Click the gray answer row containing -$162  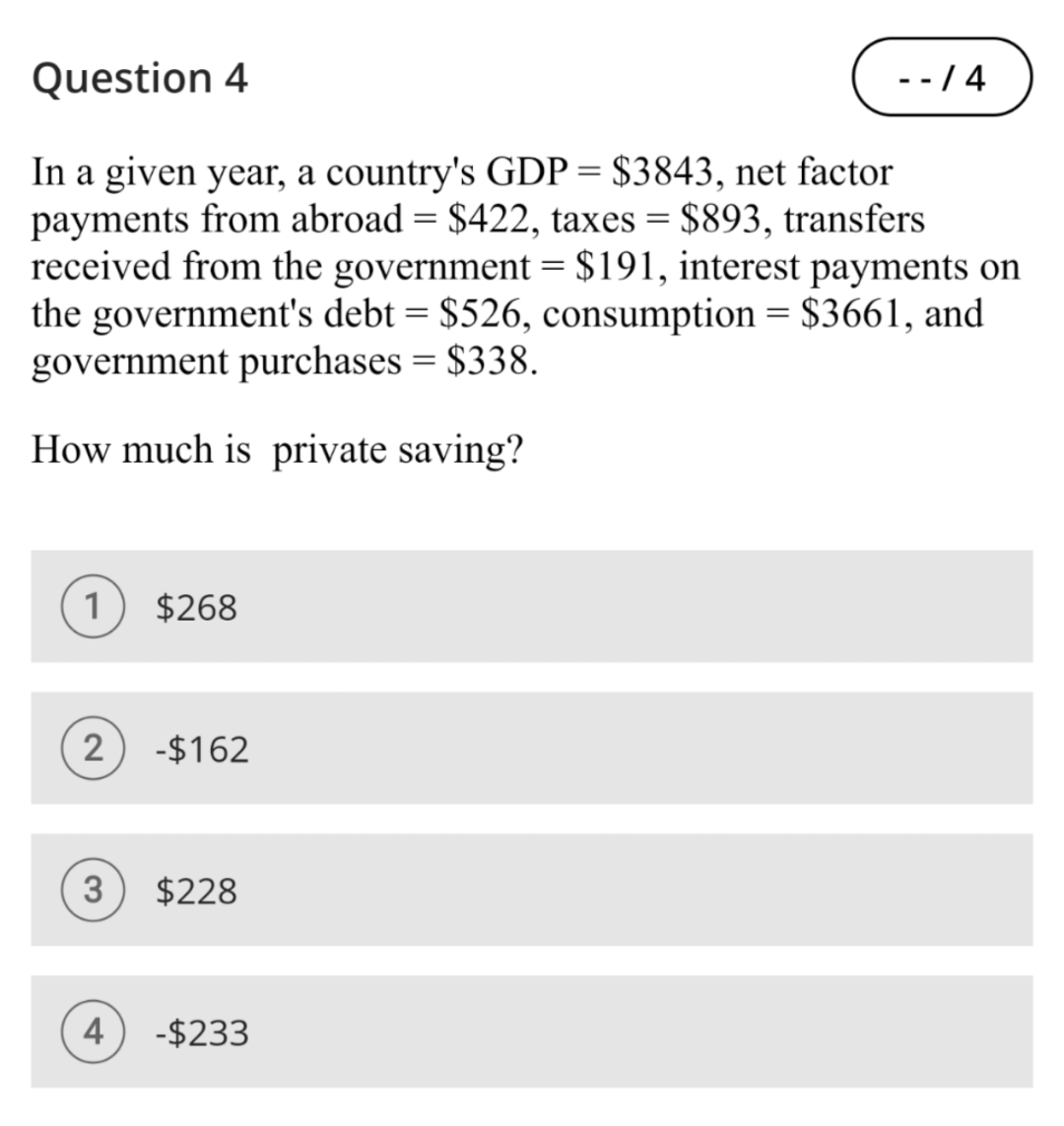point(532,750)
